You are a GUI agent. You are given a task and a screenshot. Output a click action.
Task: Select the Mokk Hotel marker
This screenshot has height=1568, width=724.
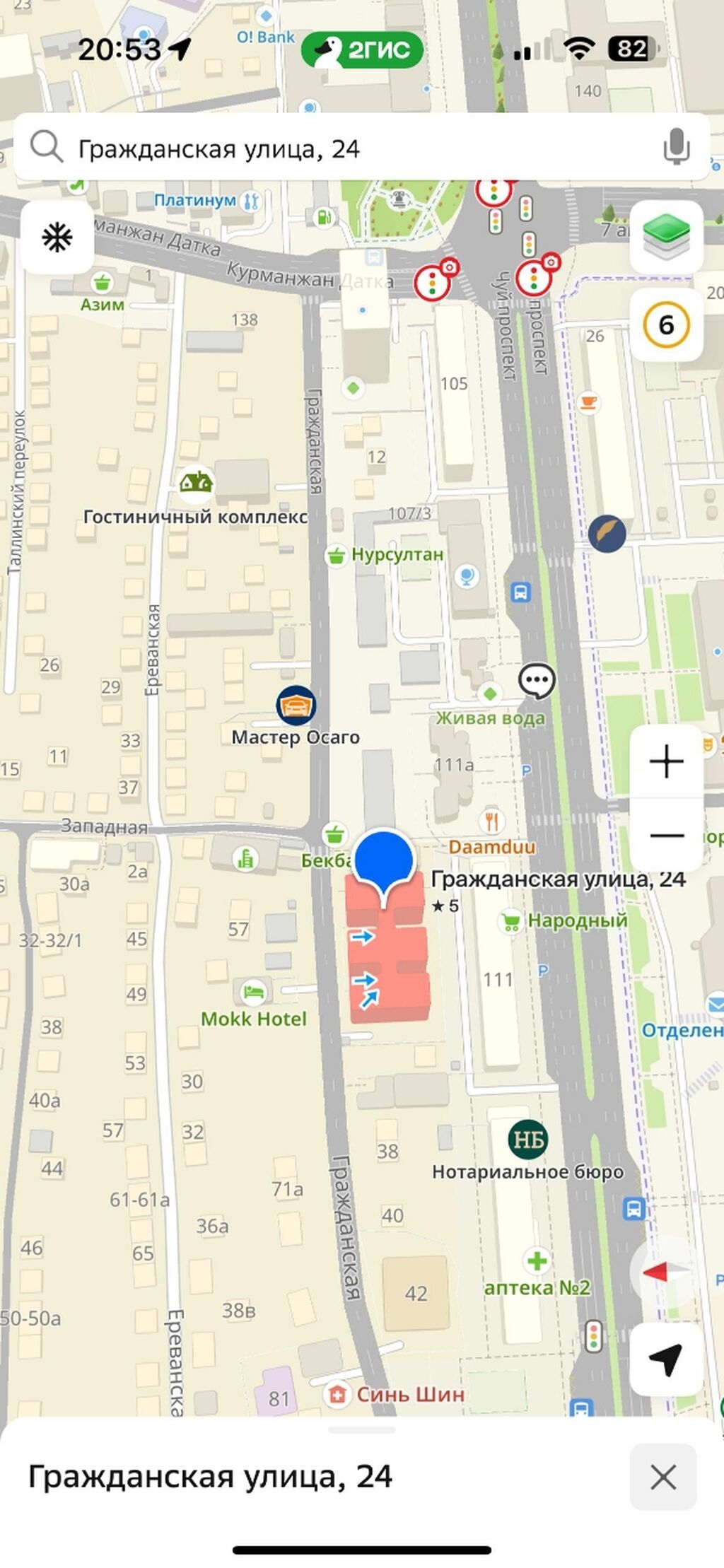(253, 992)
